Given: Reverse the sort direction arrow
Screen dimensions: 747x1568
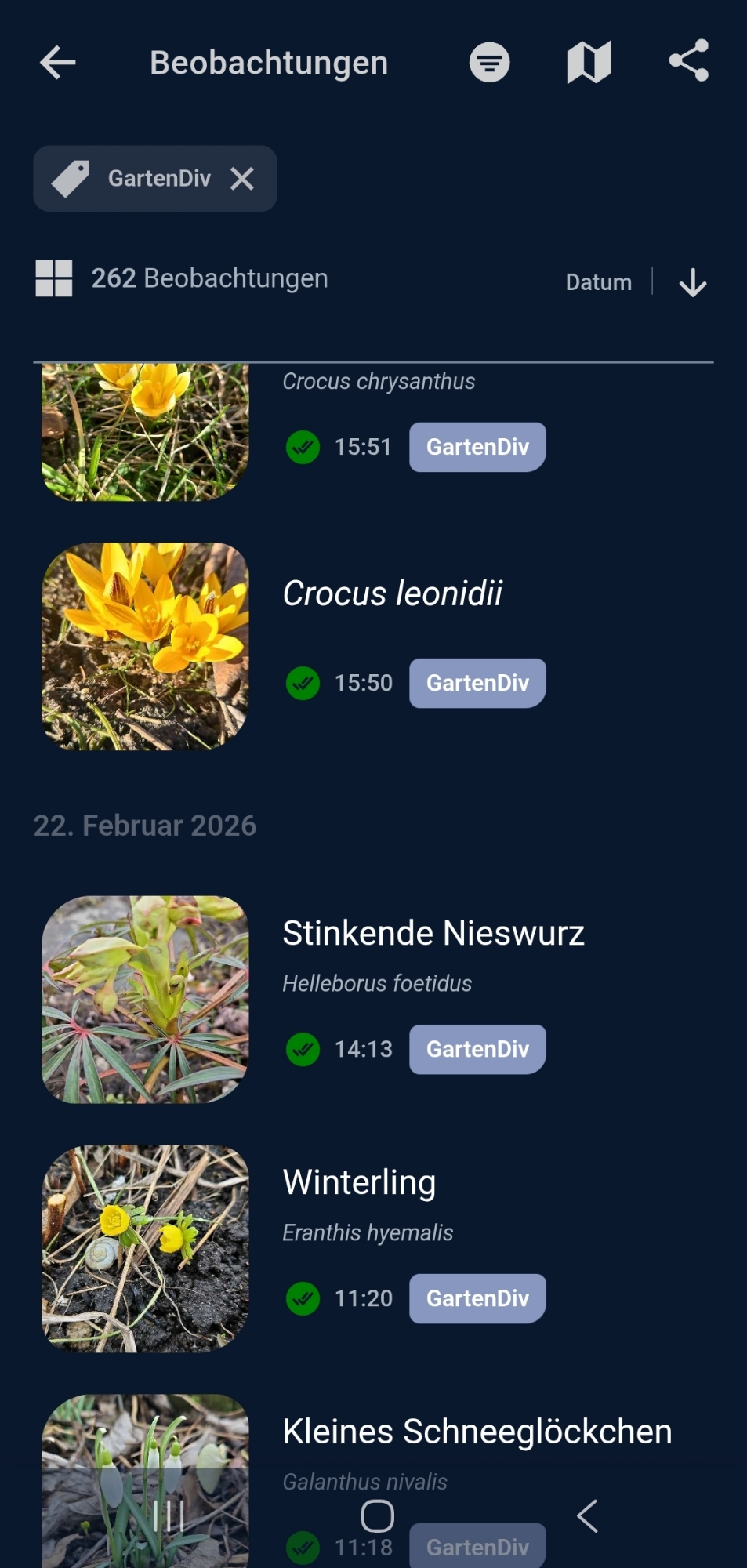Looking at the screenshot, I should pyautogui.click(x=693, y=282).
